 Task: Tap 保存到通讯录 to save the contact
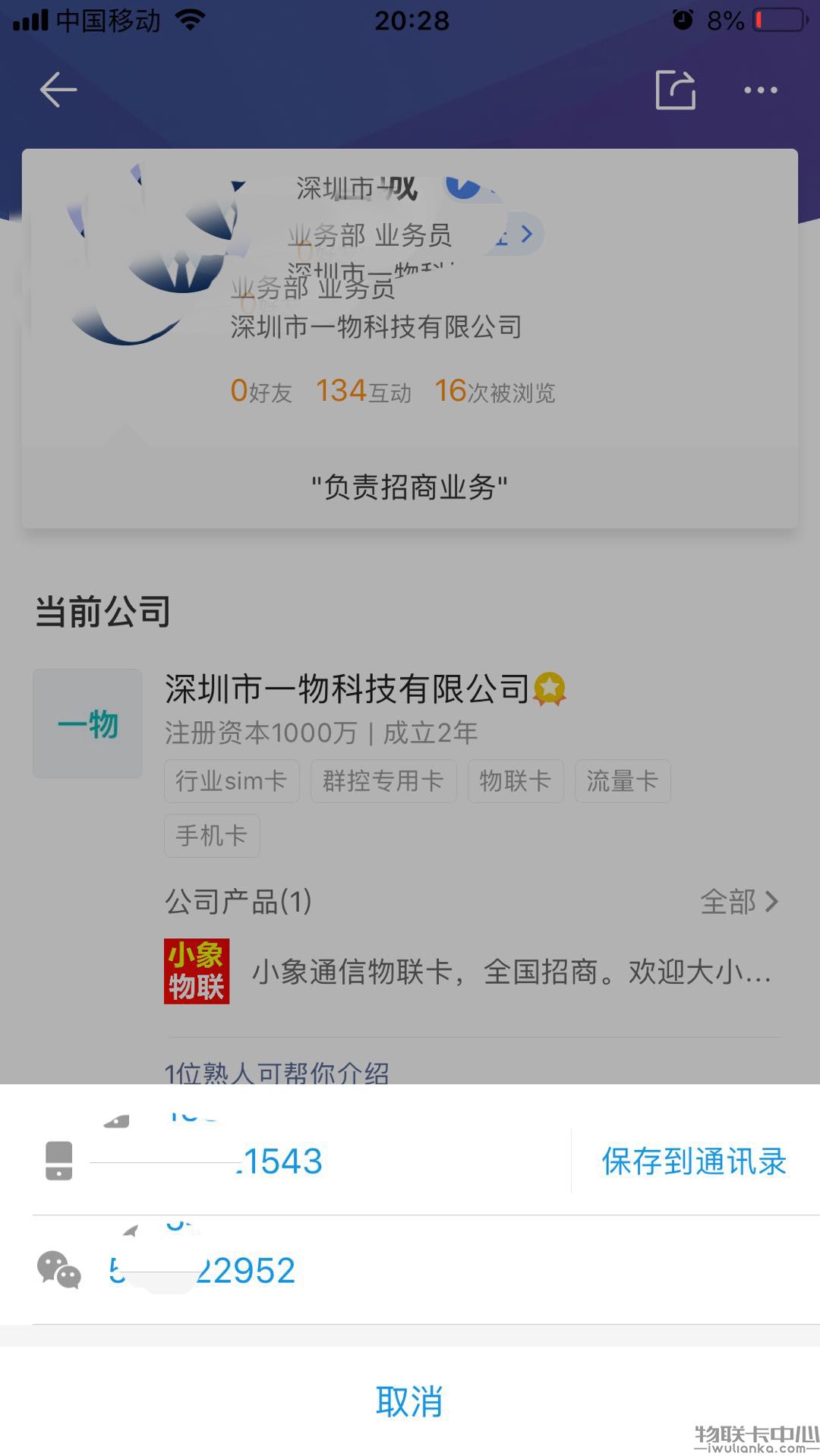point(693,1161)
